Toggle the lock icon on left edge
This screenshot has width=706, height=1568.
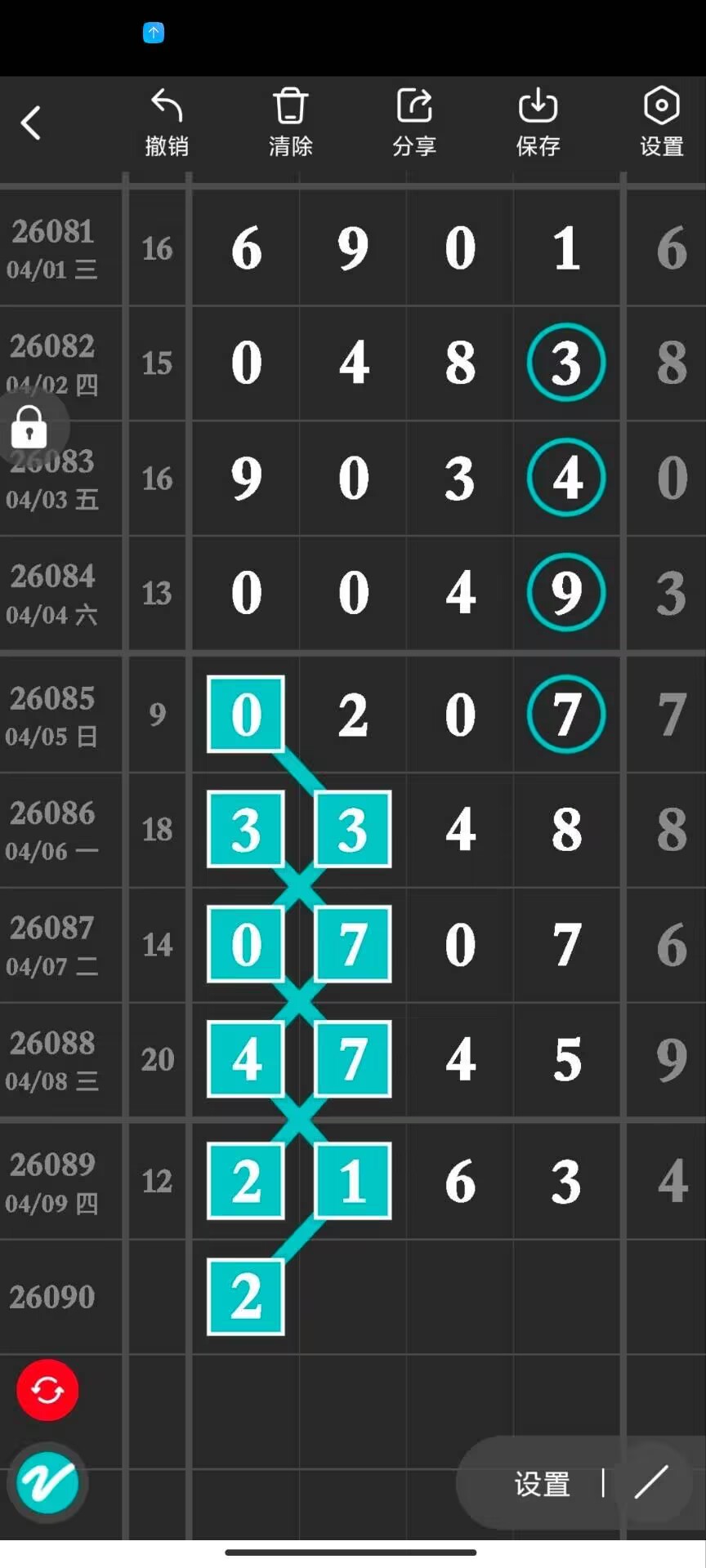tap(30, 427)
